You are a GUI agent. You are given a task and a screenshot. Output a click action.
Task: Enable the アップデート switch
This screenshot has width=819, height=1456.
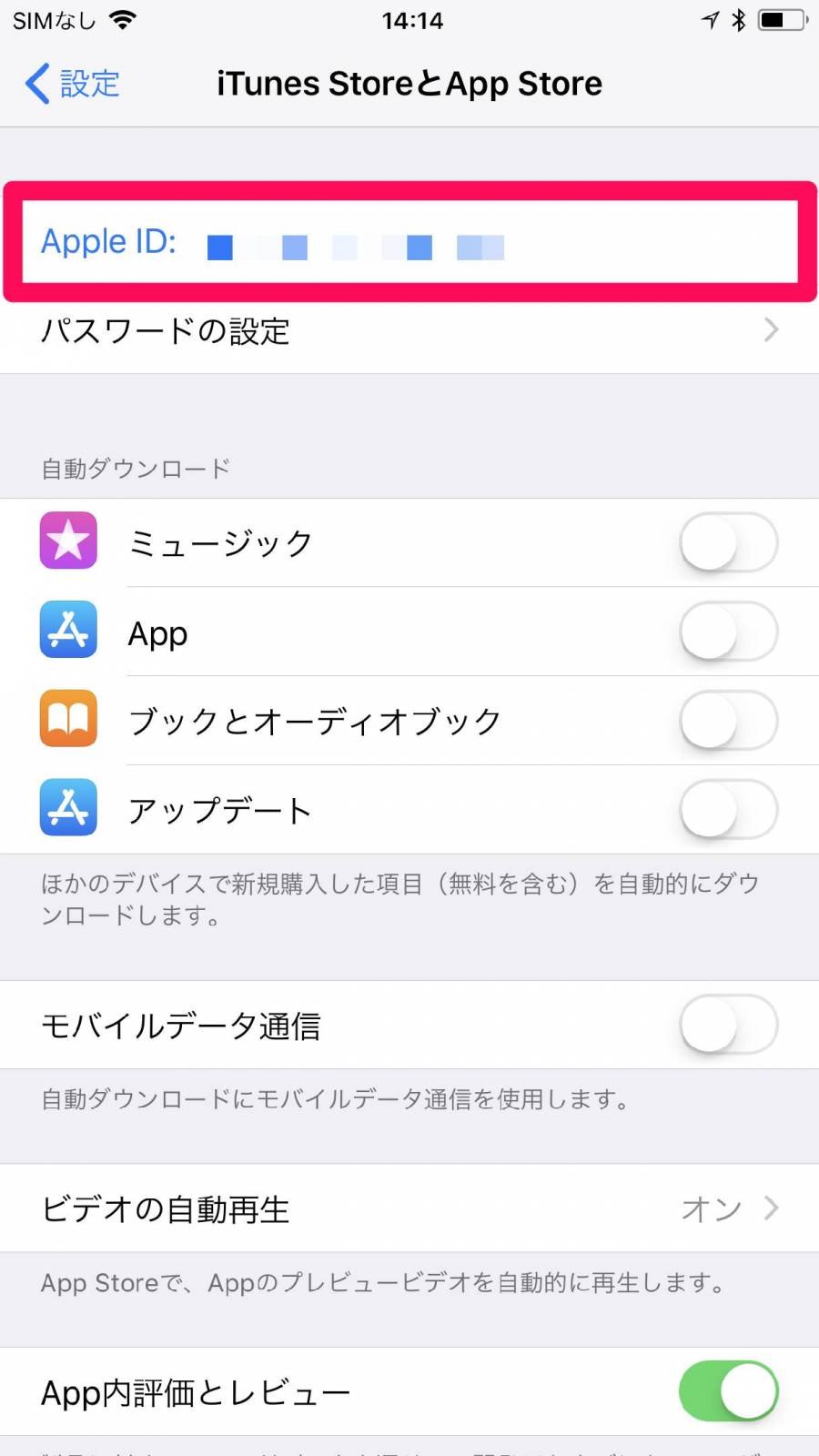728,810
